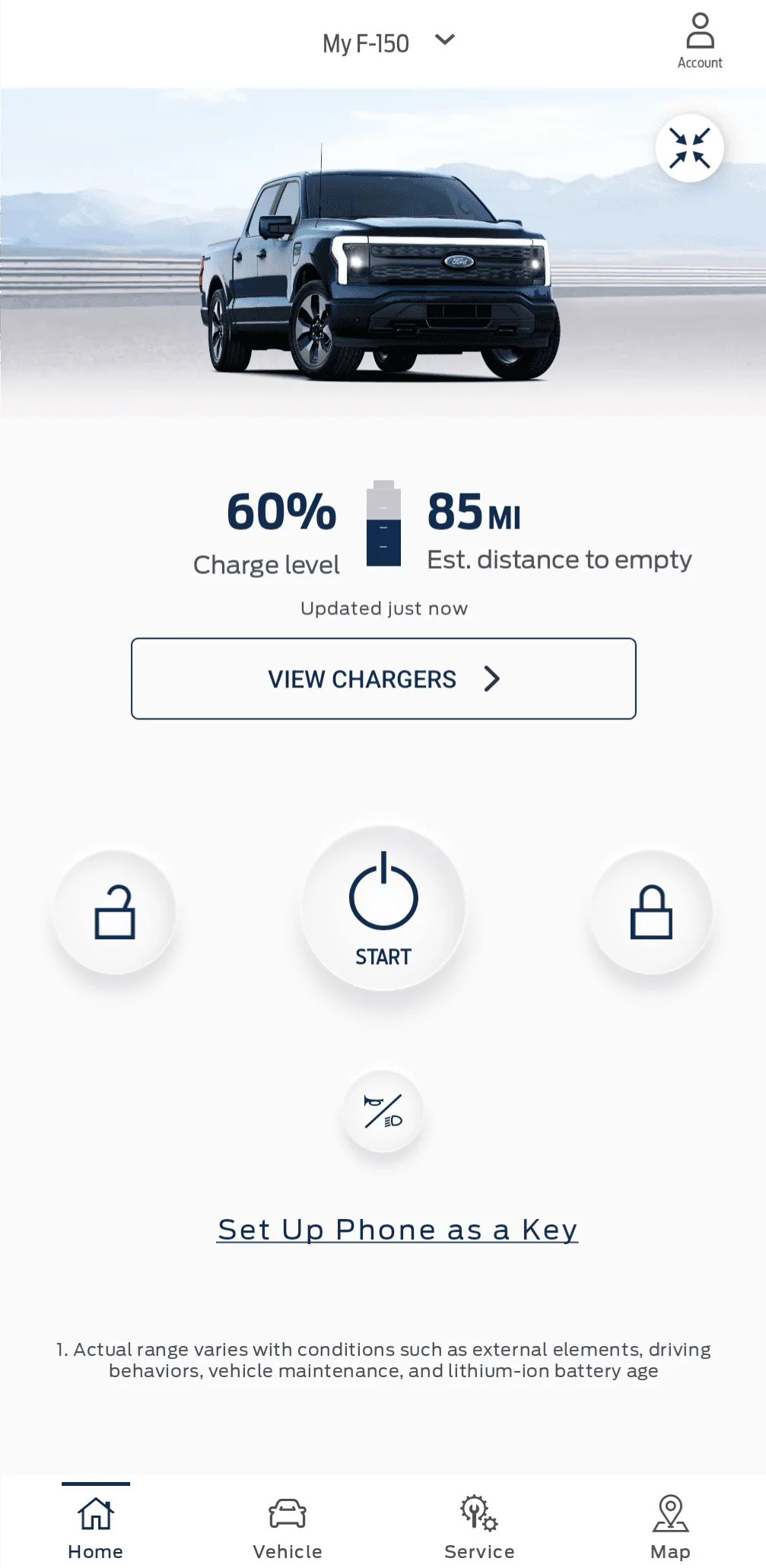Viewport: 766px width, 1568px height.
Task: Open the Account page
Action: coord(699,42)
